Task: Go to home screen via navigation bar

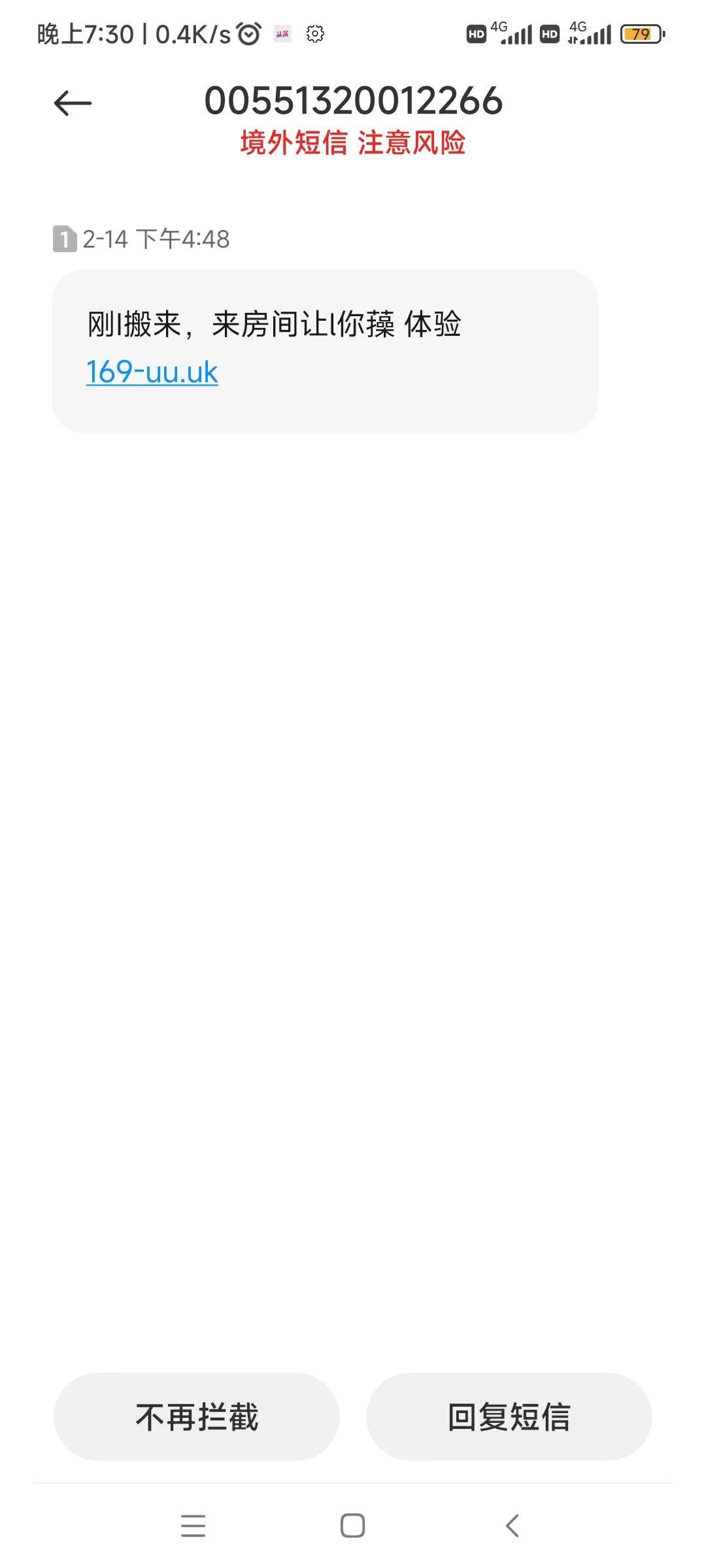Action: 352,1526
